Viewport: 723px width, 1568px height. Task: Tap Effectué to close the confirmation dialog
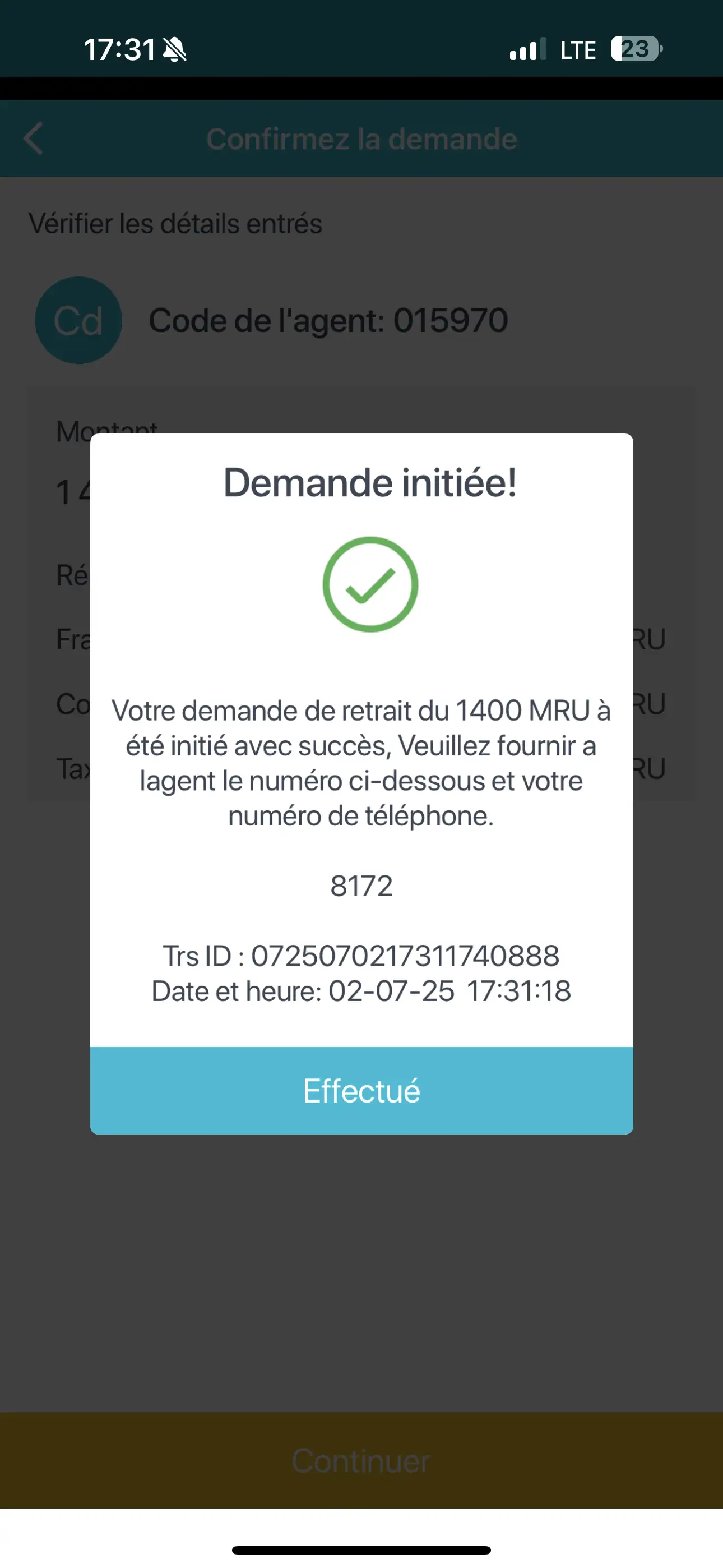point(361,1090)
